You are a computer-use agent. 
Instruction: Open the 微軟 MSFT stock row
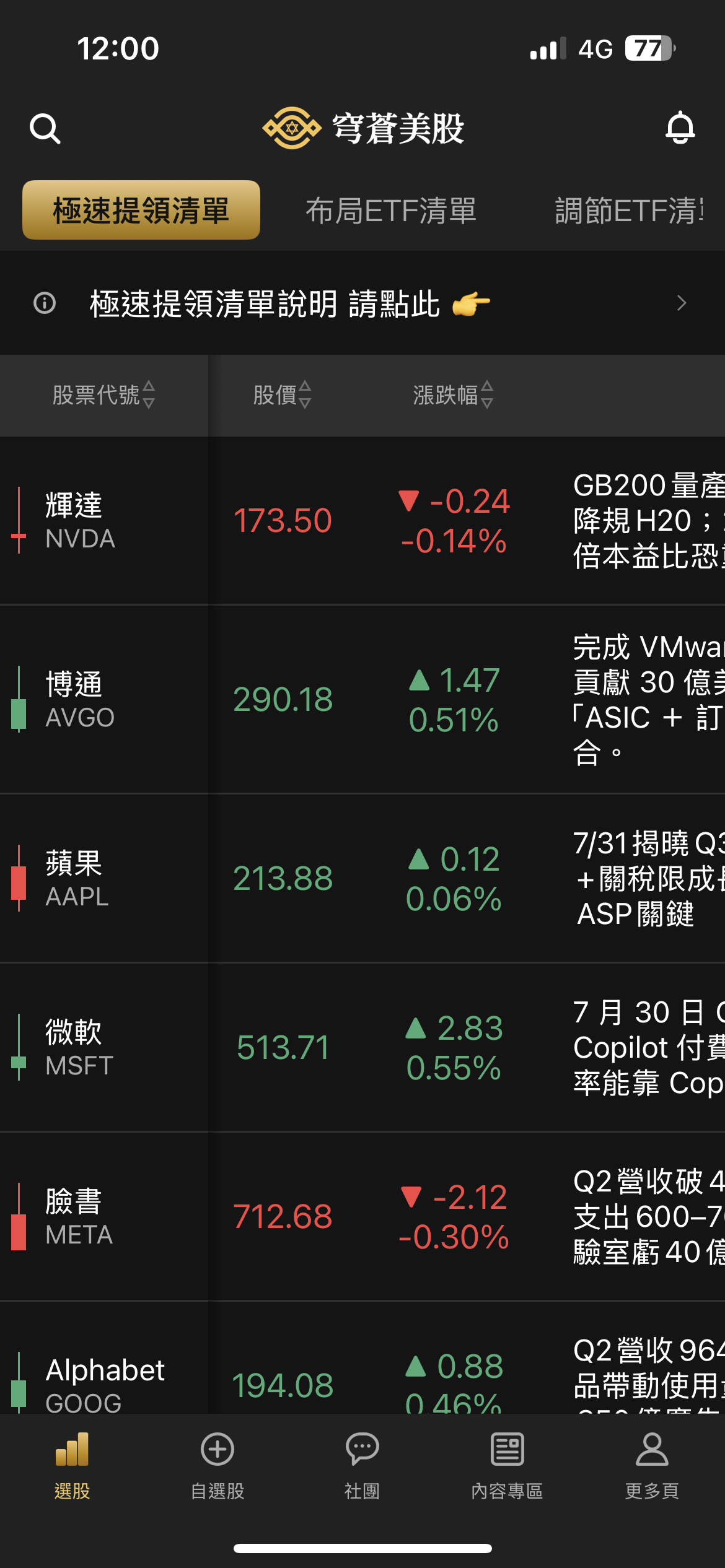coord(362,1047)
